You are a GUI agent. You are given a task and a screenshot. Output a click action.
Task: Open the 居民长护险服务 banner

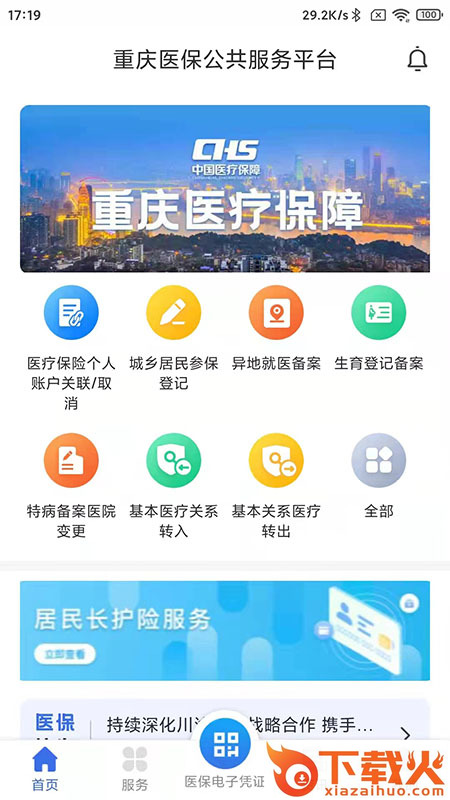tap(225, 631)
